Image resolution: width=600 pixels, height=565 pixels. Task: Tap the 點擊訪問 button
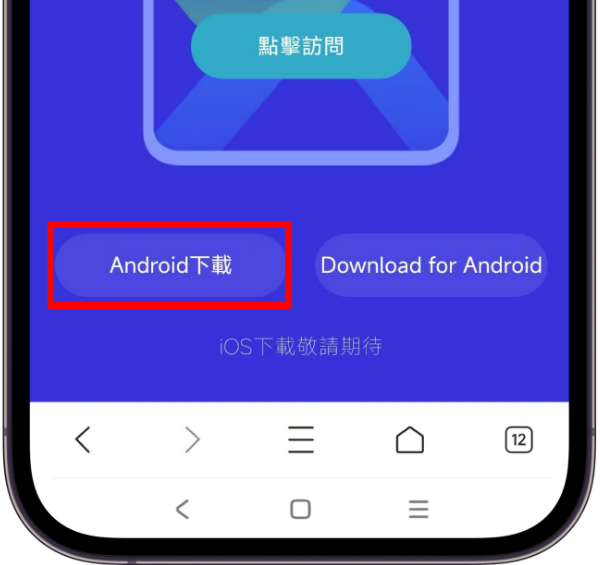pyautogui.click(x=301, y=46)
